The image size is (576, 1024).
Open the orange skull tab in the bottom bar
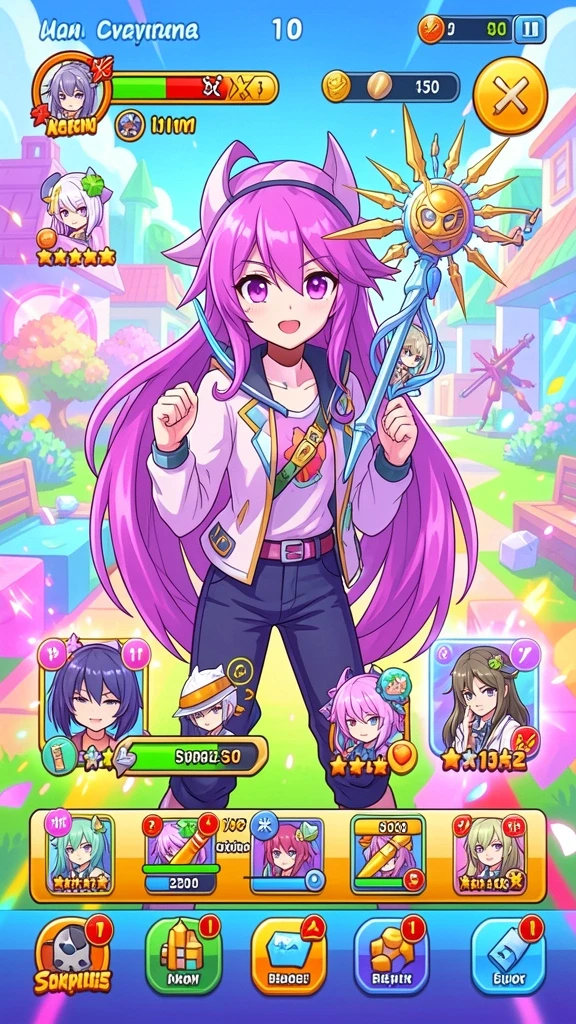[72, 957]
